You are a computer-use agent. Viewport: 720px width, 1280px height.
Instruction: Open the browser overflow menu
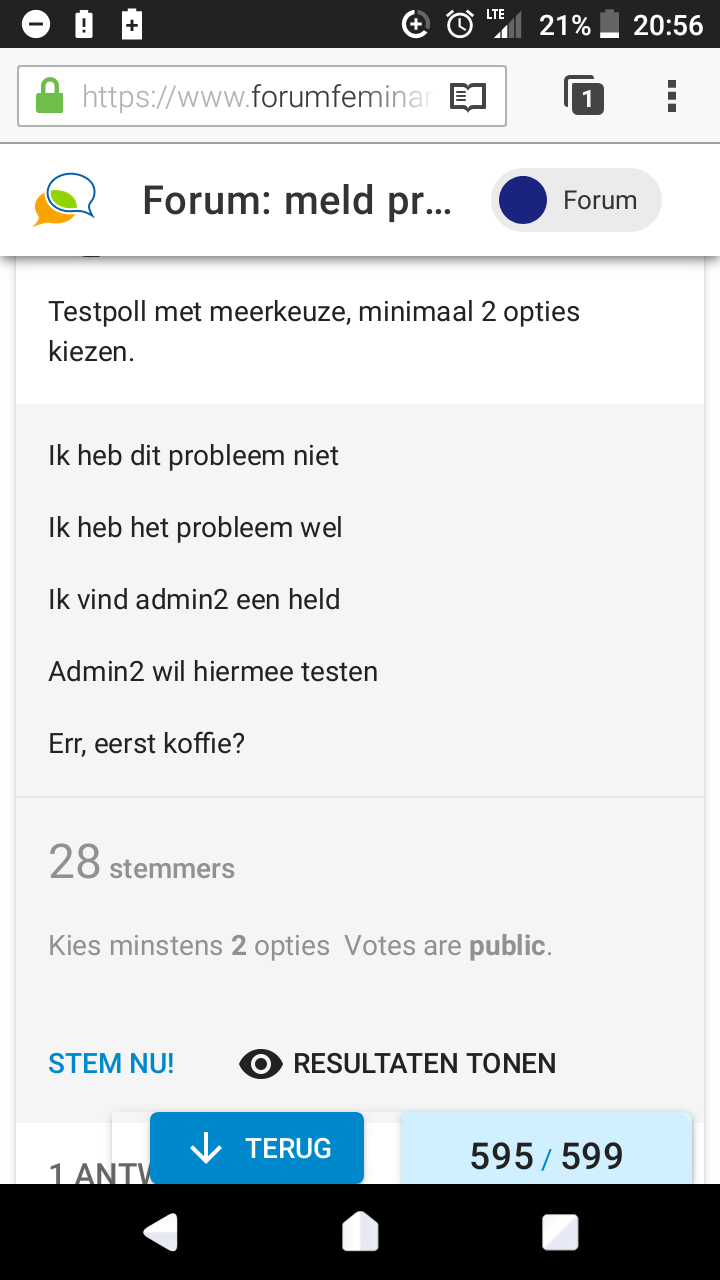(x=672, y=96)
